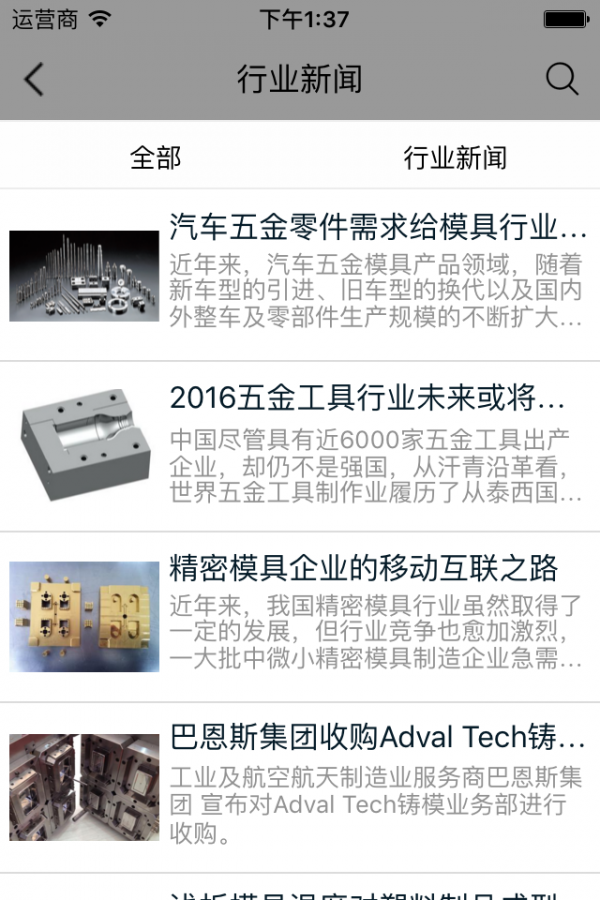Select the 行业新闻 tab
This screenshot has height=900, width=600.
pyautogui.click(x=455, y=157)
